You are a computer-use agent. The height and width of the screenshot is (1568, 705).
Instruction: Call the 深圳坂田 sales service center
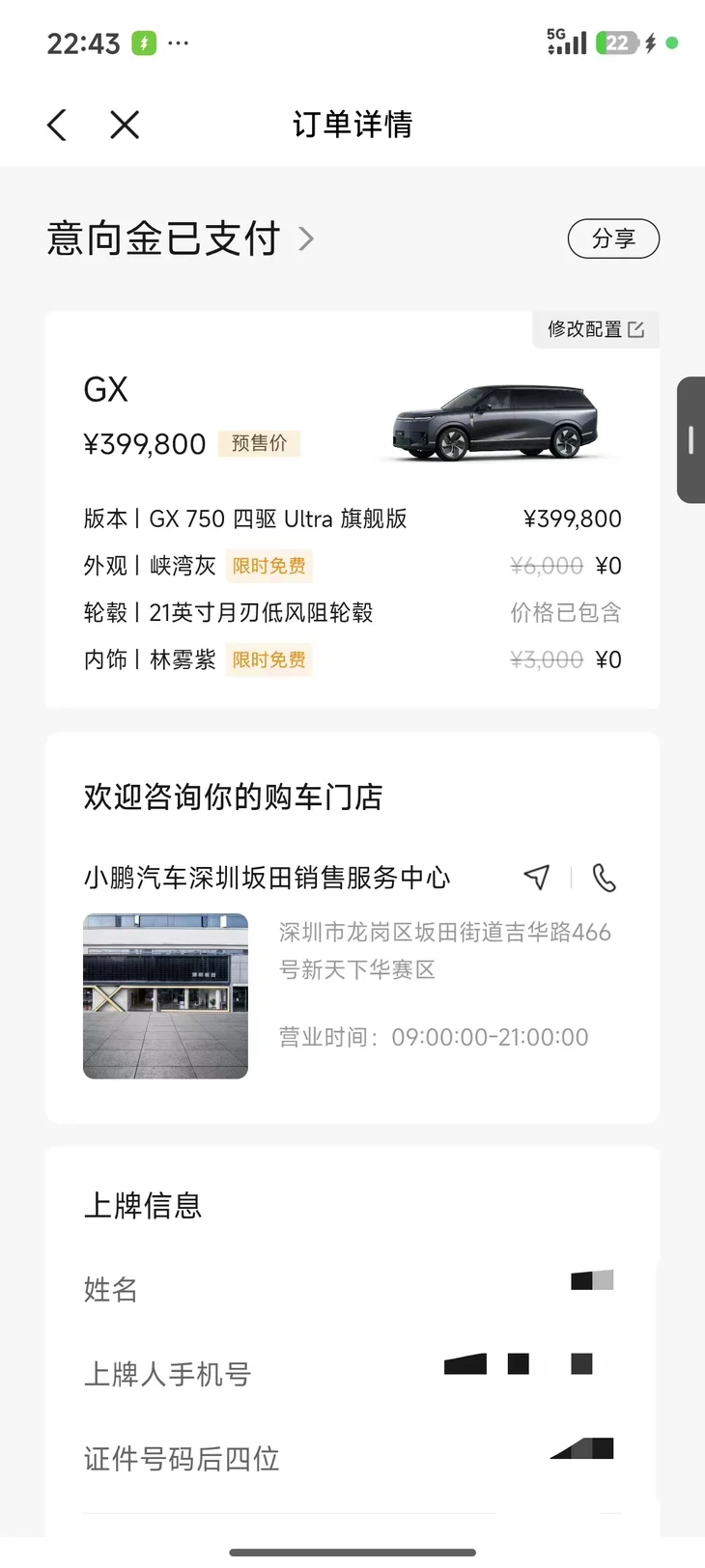tap(605, 877)
